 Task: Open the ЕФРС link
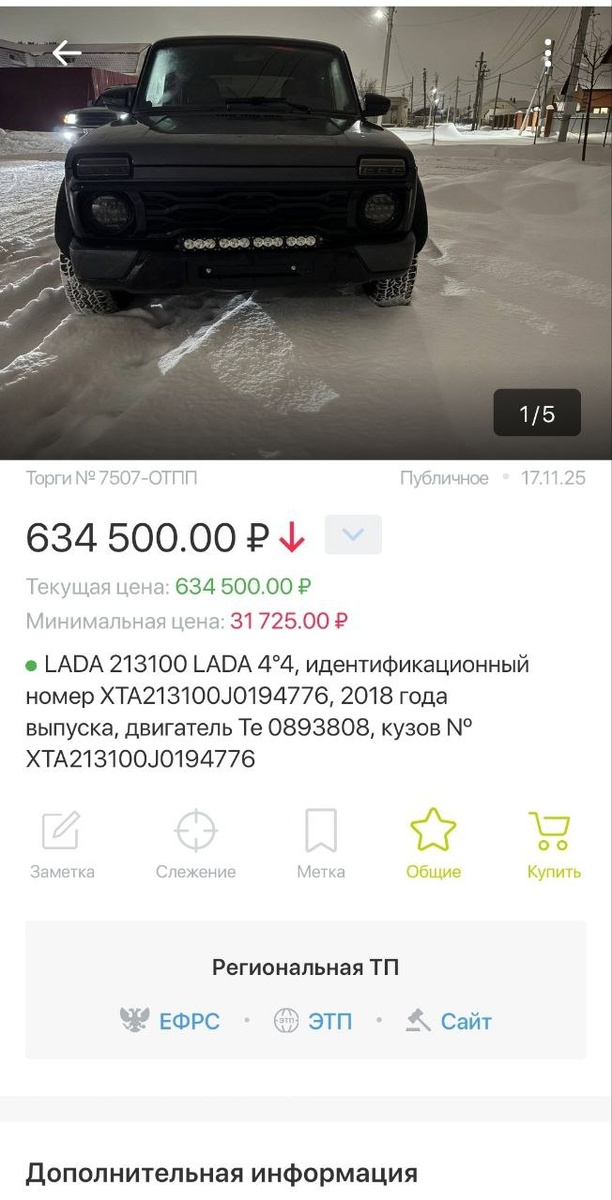point(168,1021)
